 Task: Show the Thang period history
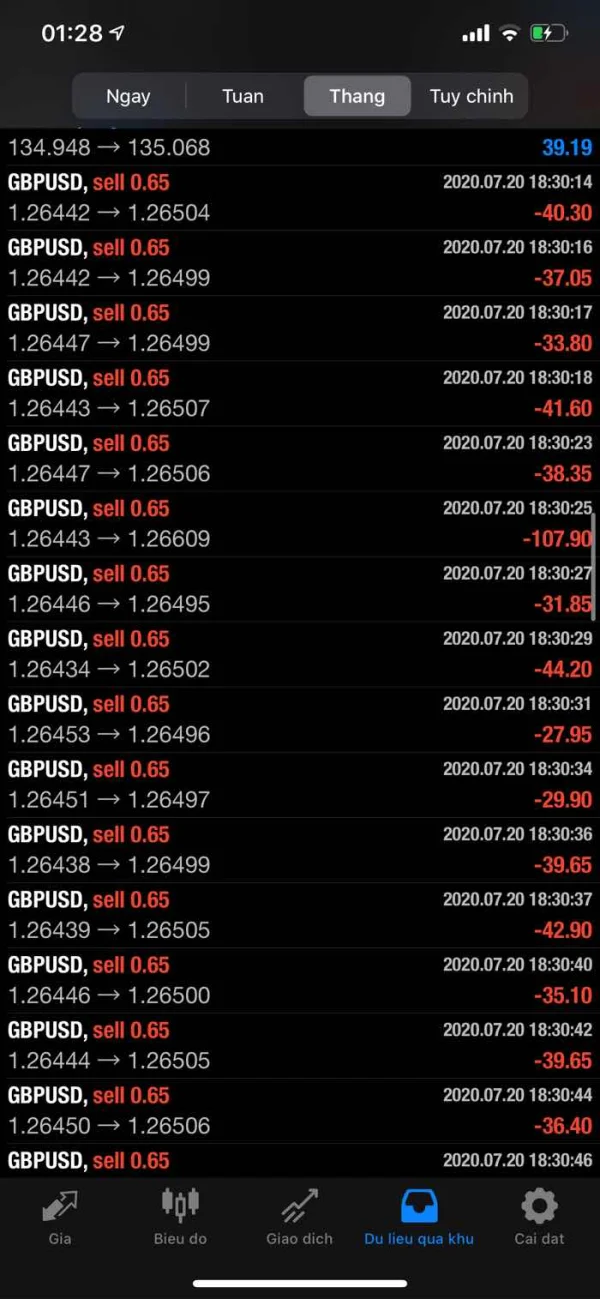click(x=357, y=97)
